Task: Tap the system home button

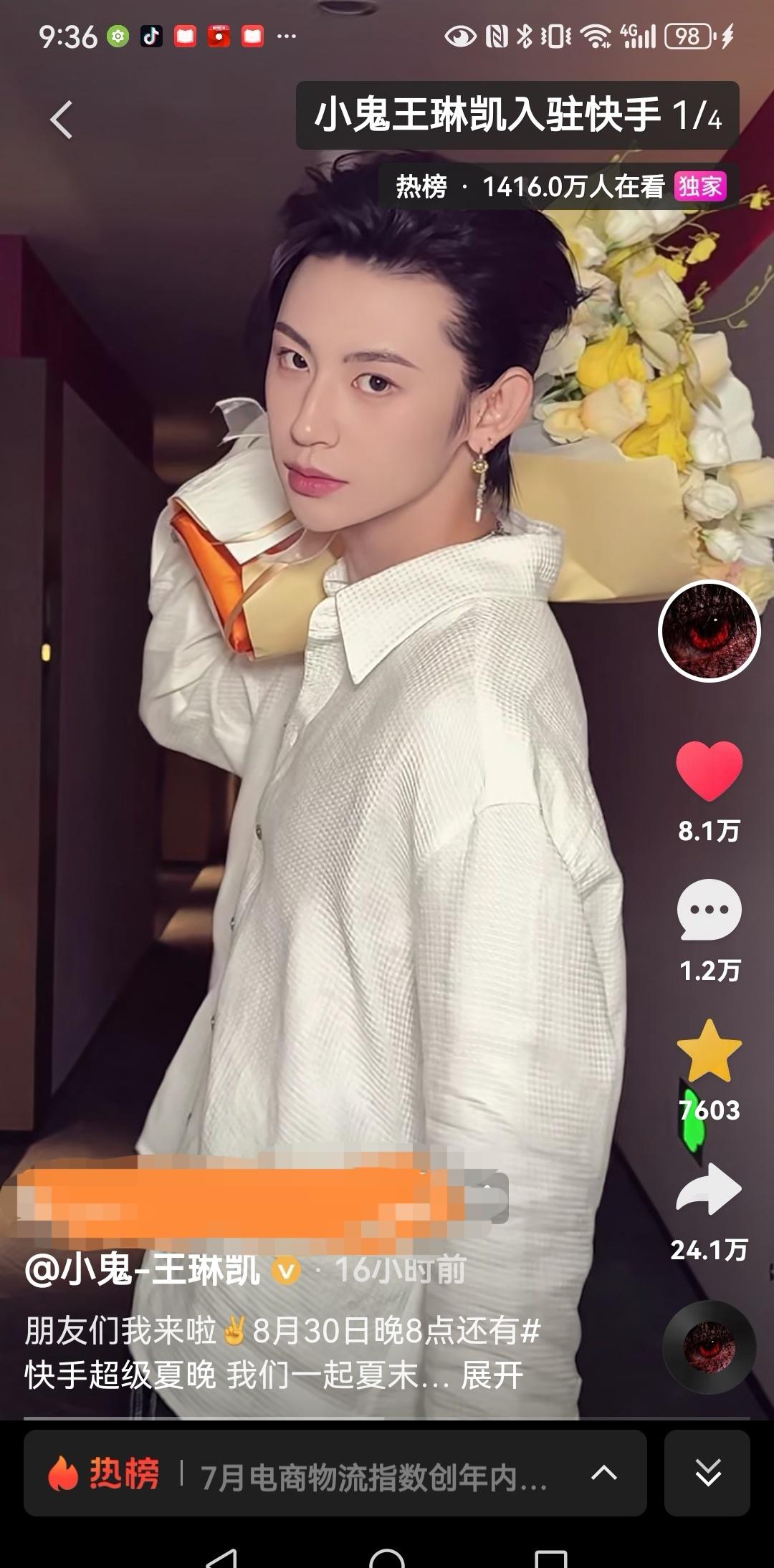Action: (387, 1558)
